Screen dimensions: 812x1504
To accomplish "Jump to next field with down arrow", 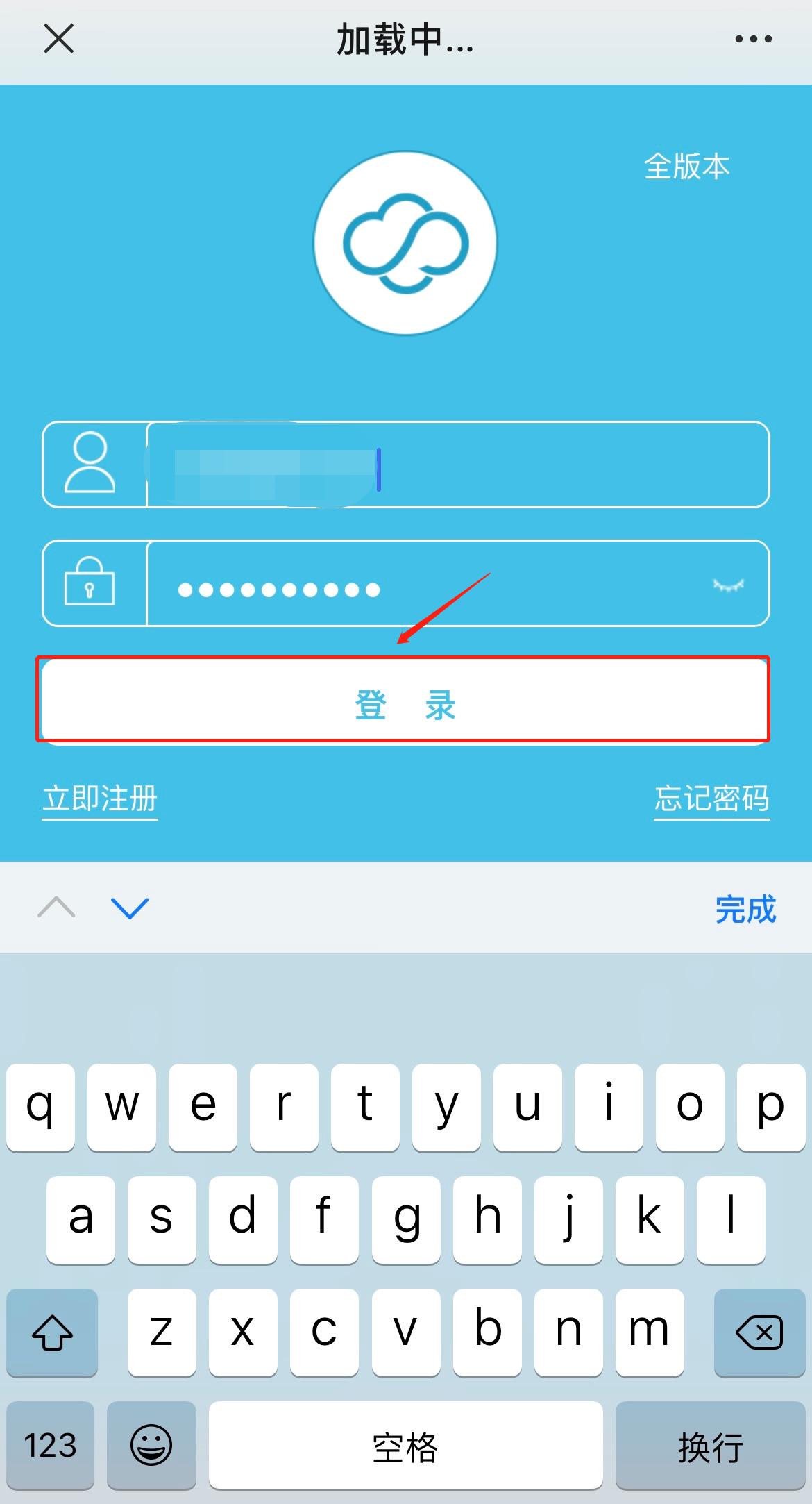I will [130, 908].
